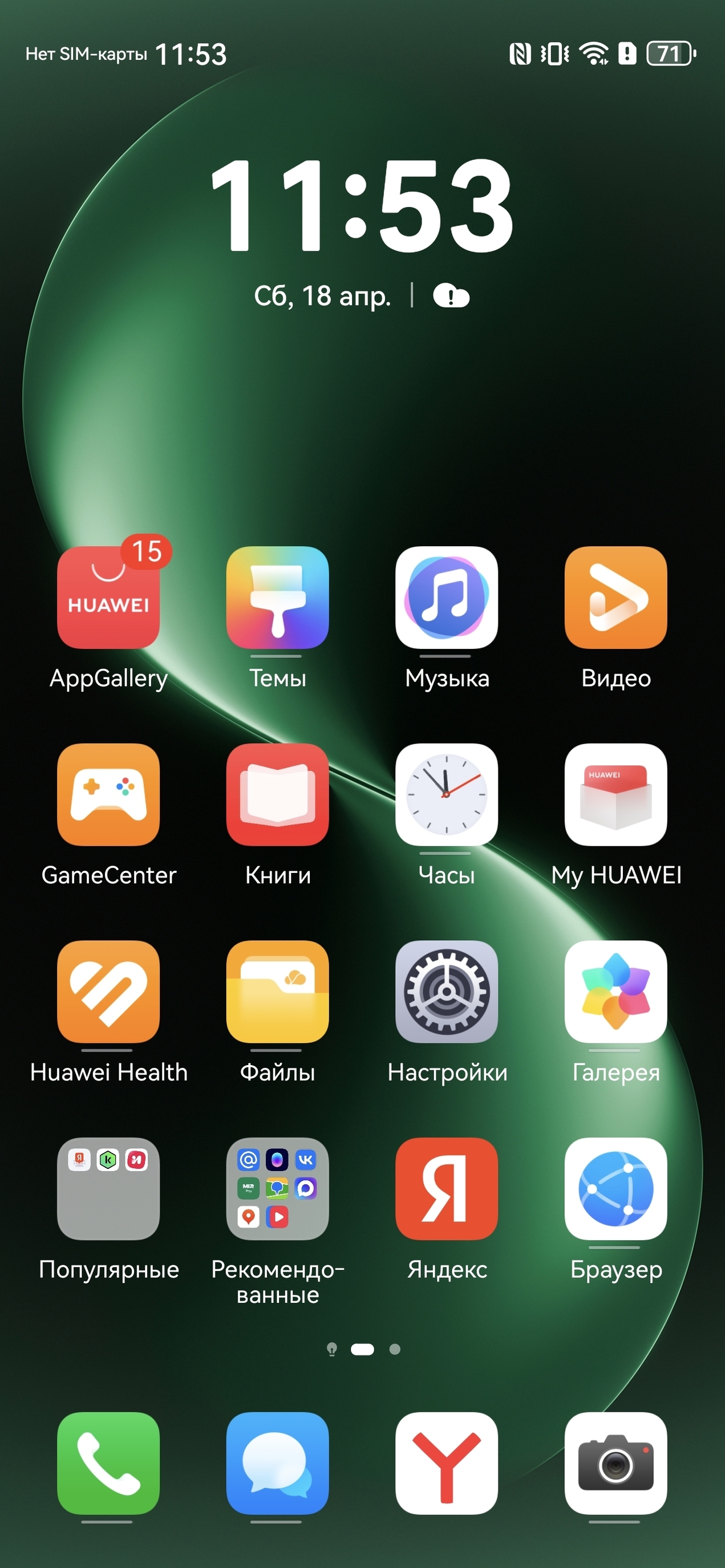Open the Книги app

[278, 794]
